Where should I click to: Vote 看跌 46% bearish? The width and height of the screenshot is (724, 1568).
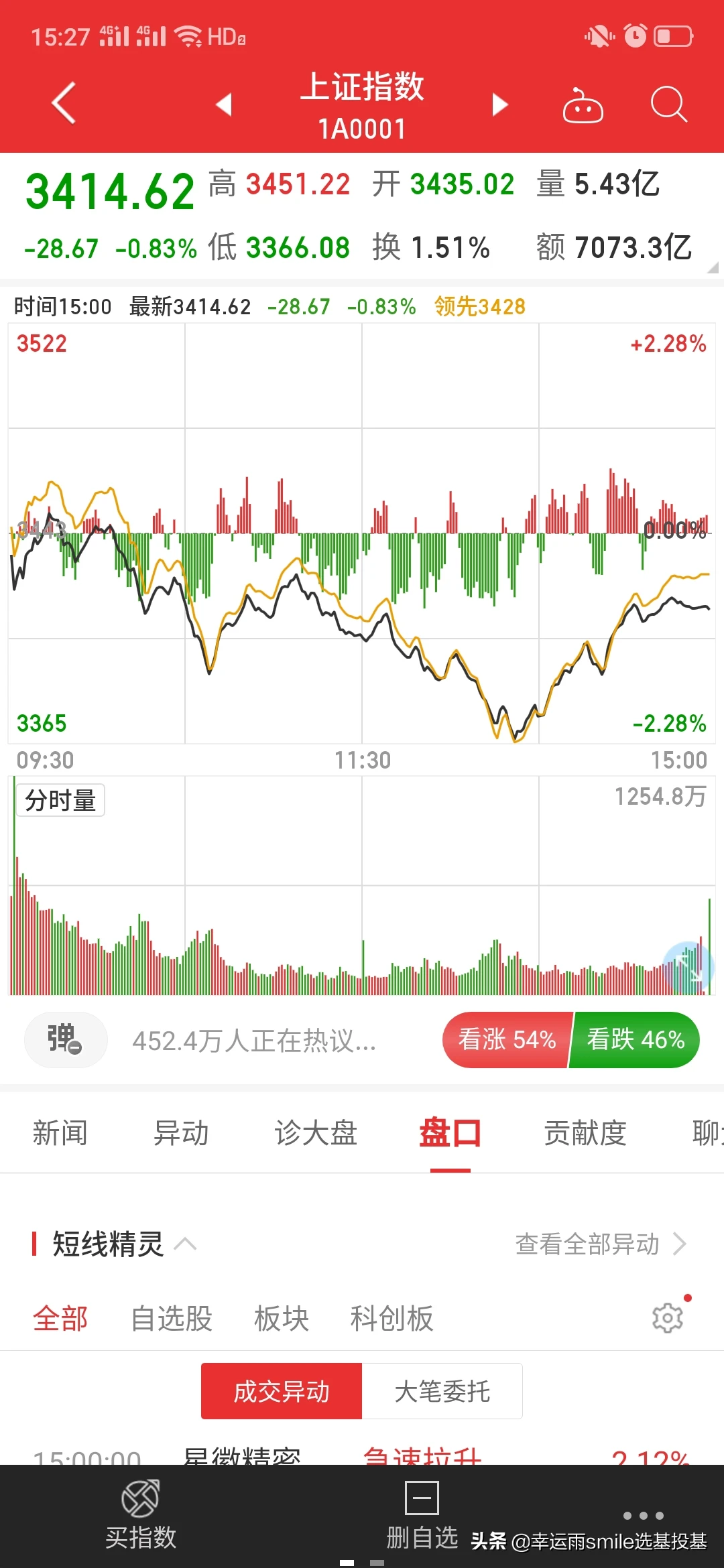point(636,1039)
